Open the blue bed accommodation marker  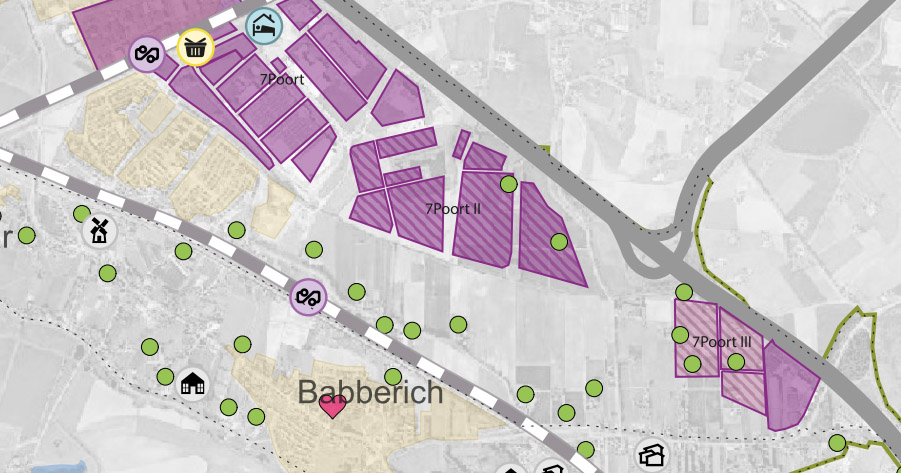(263, 26)
